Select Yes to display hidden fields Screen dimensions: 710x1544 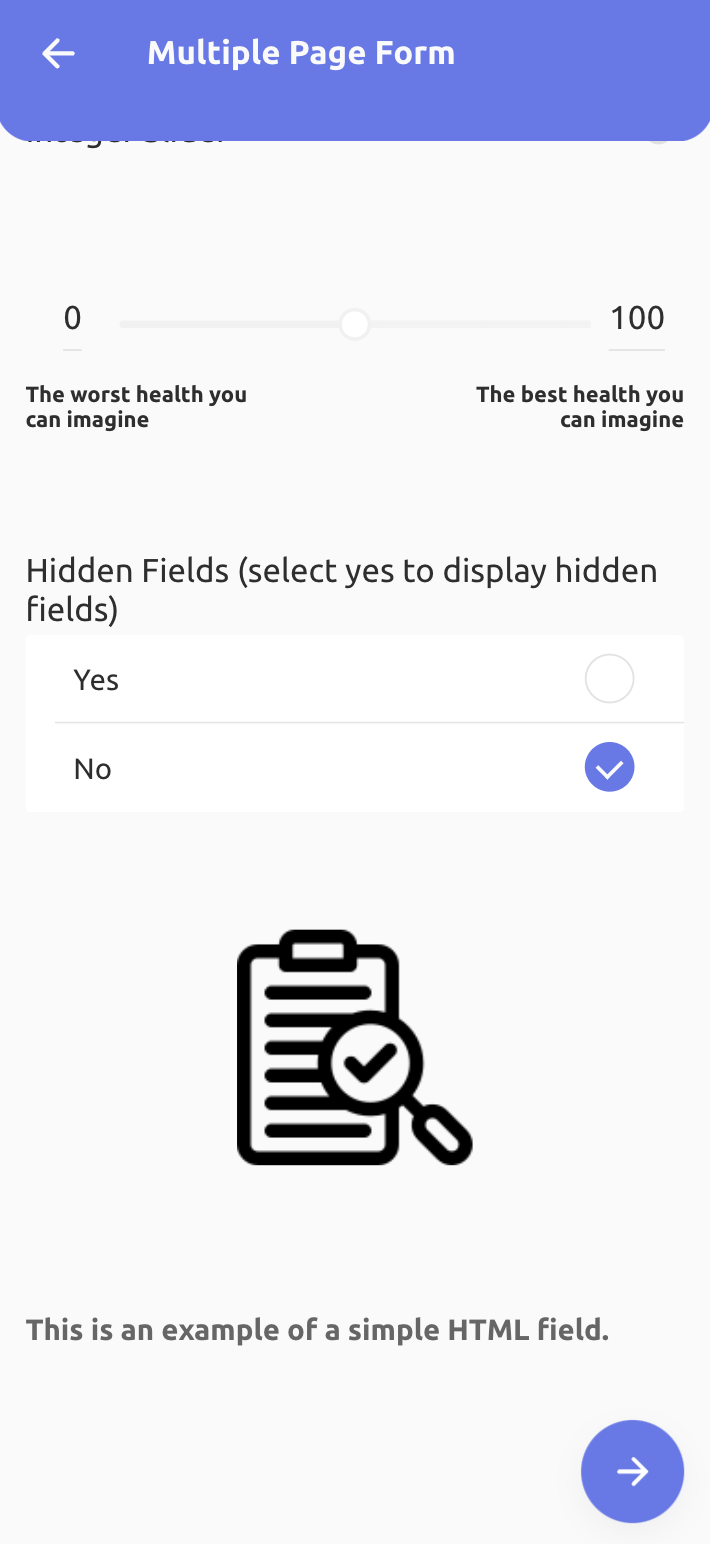coord(609,680)
